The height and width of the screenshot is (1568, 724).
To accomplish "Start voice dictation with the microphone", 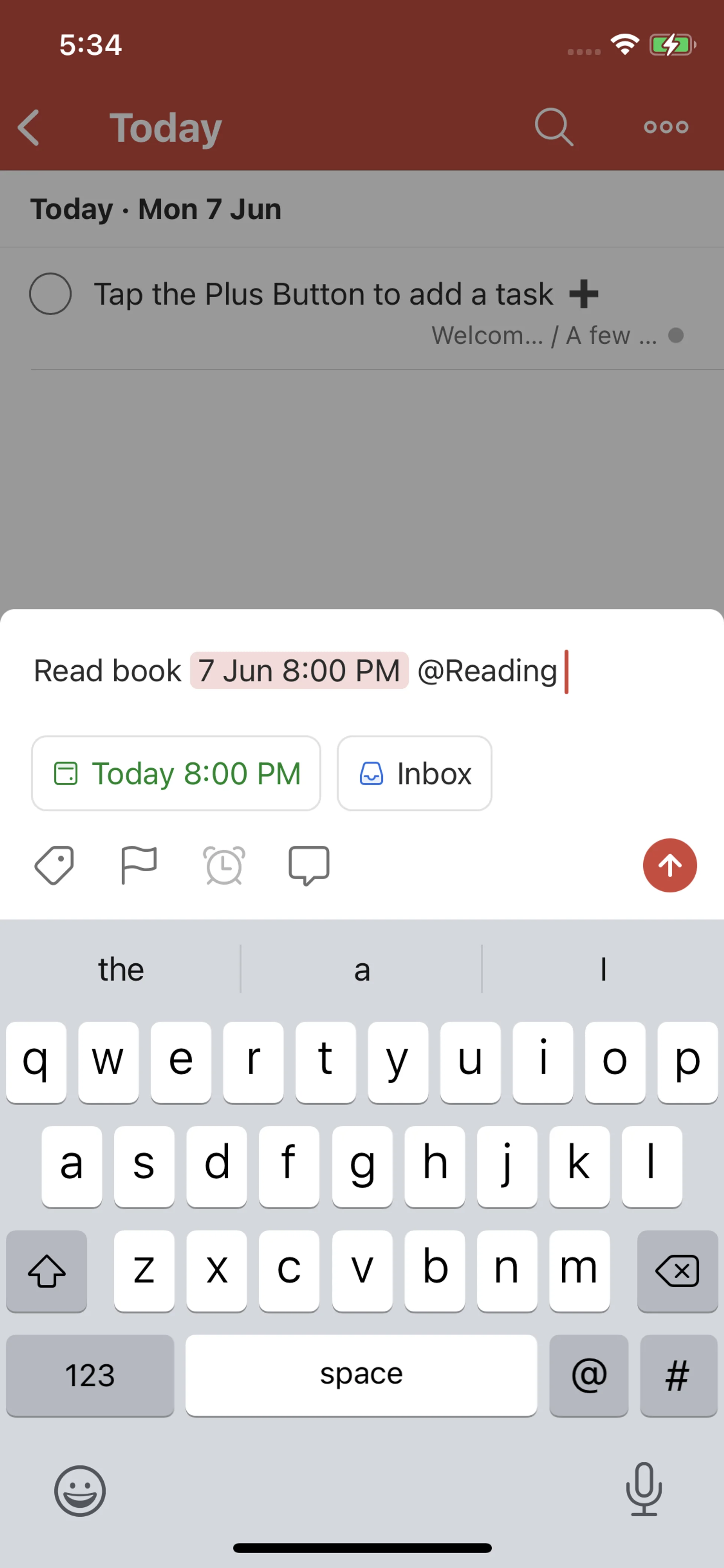I will (644, 1489).
